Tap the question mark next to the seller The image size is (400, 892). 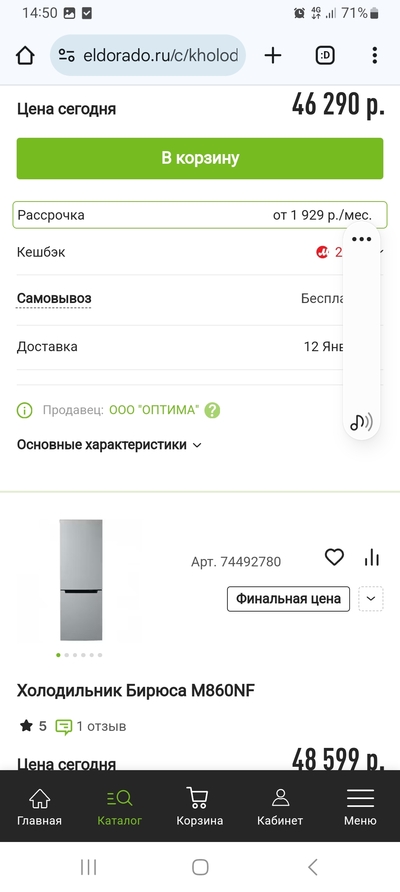pos(212,410)
